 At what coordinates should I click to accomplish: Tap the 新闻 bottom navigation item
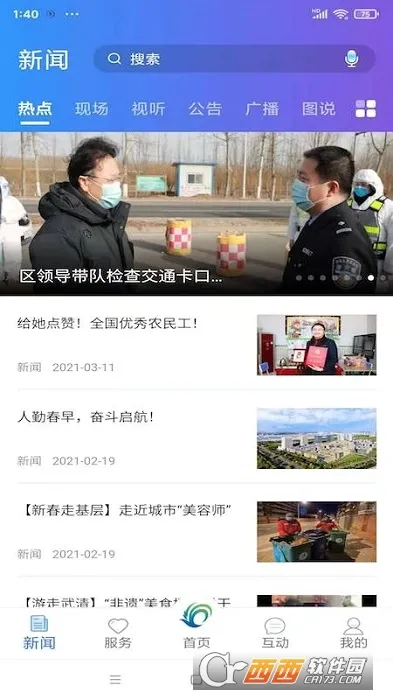click(39, 633)
